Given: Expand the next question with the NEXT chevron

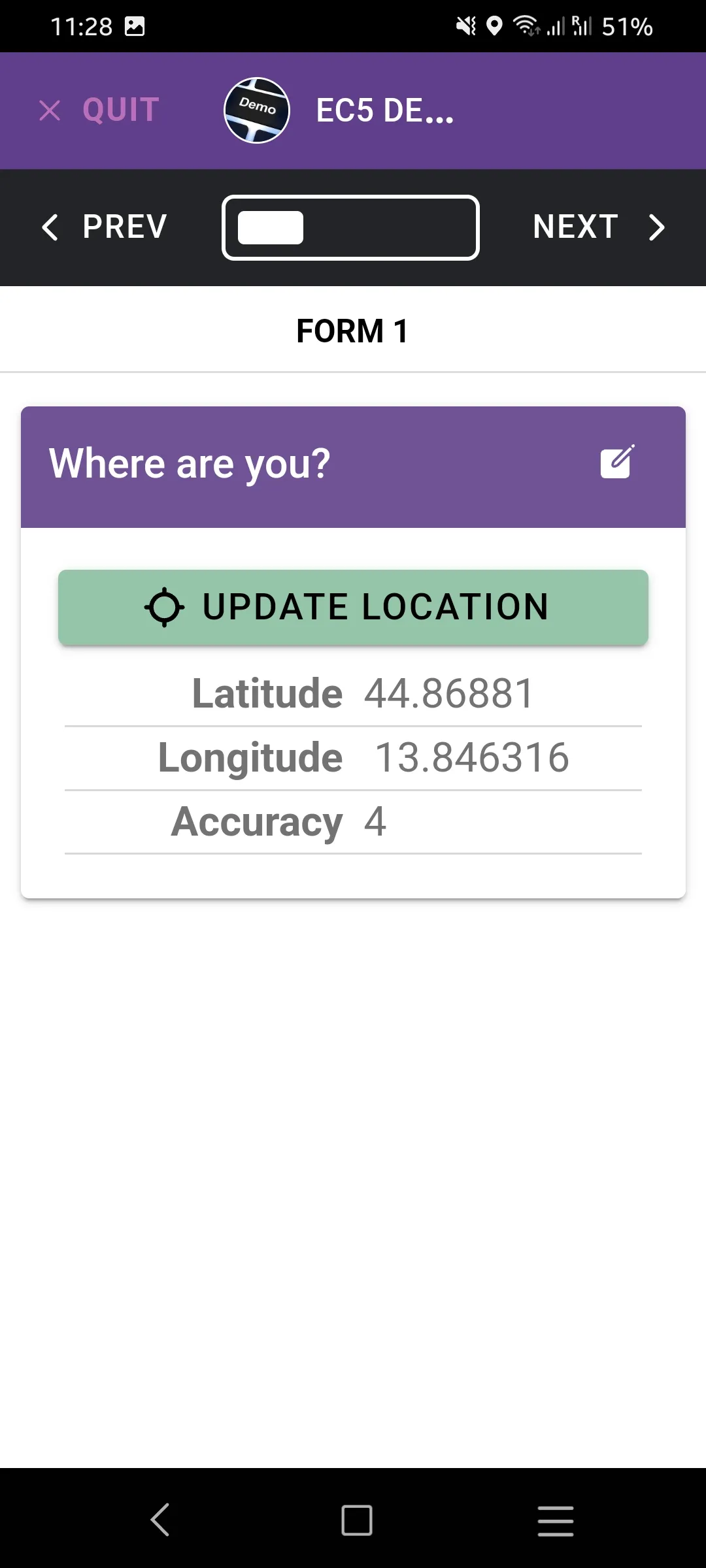Looking at the screenshot, I should coord(656,227).
